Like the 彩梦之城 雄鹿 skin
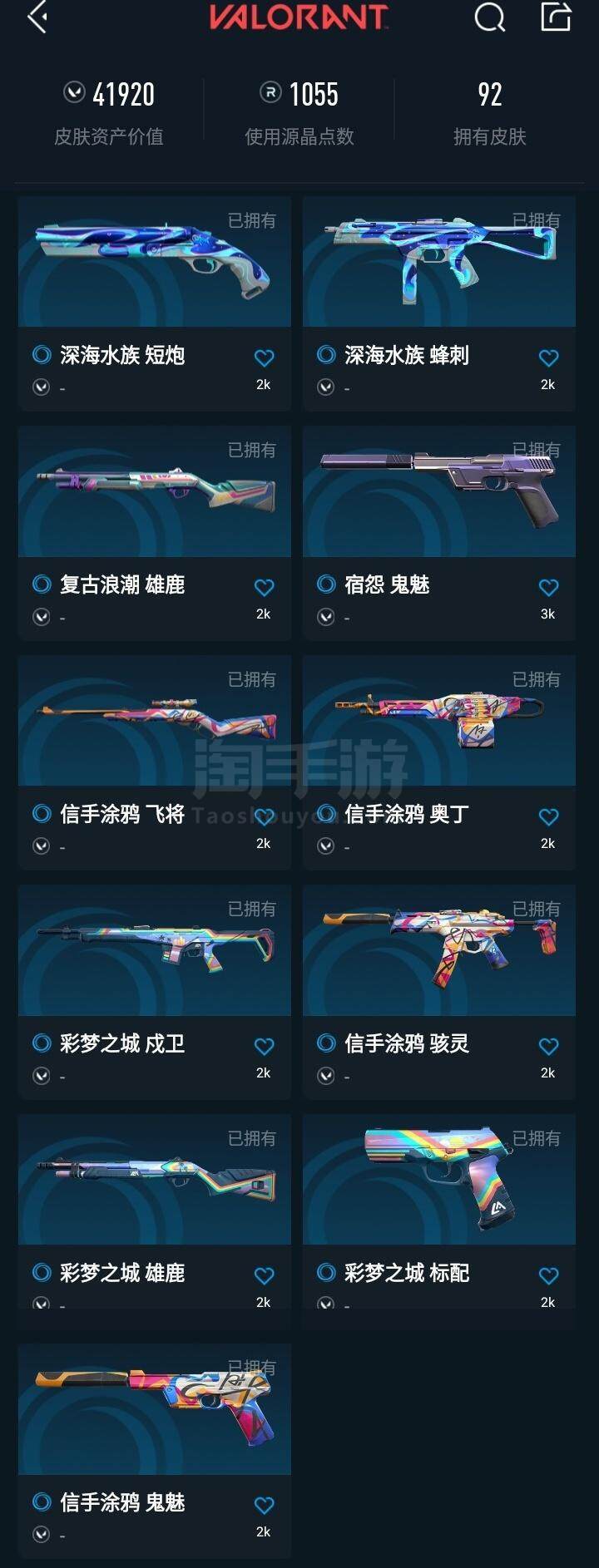The width and height of the screenshot is (599, 1568). coord(264,1276)
